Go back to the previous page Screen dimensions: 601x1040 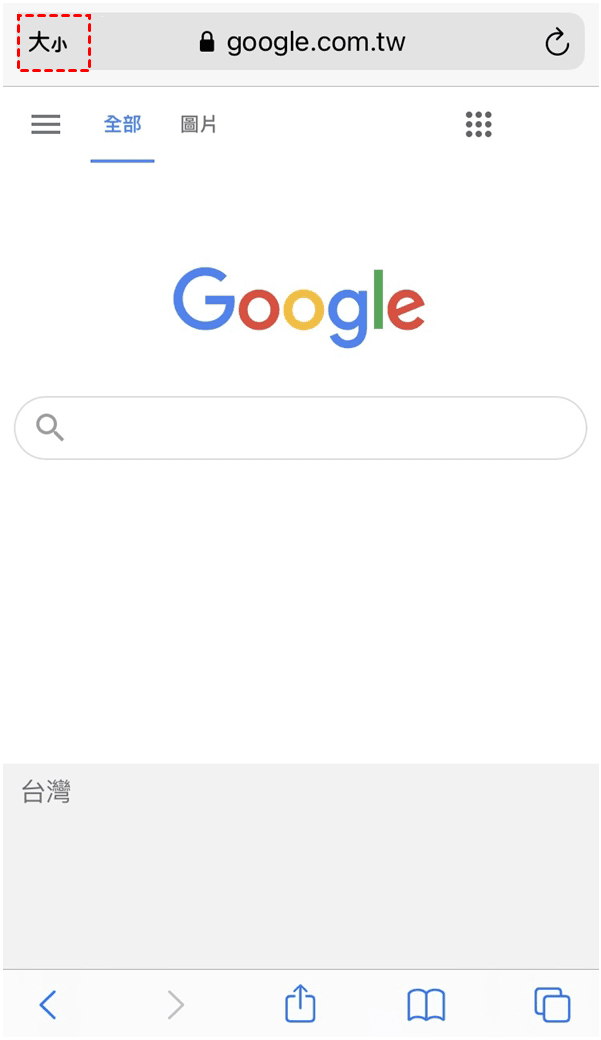click(47, 1004)
